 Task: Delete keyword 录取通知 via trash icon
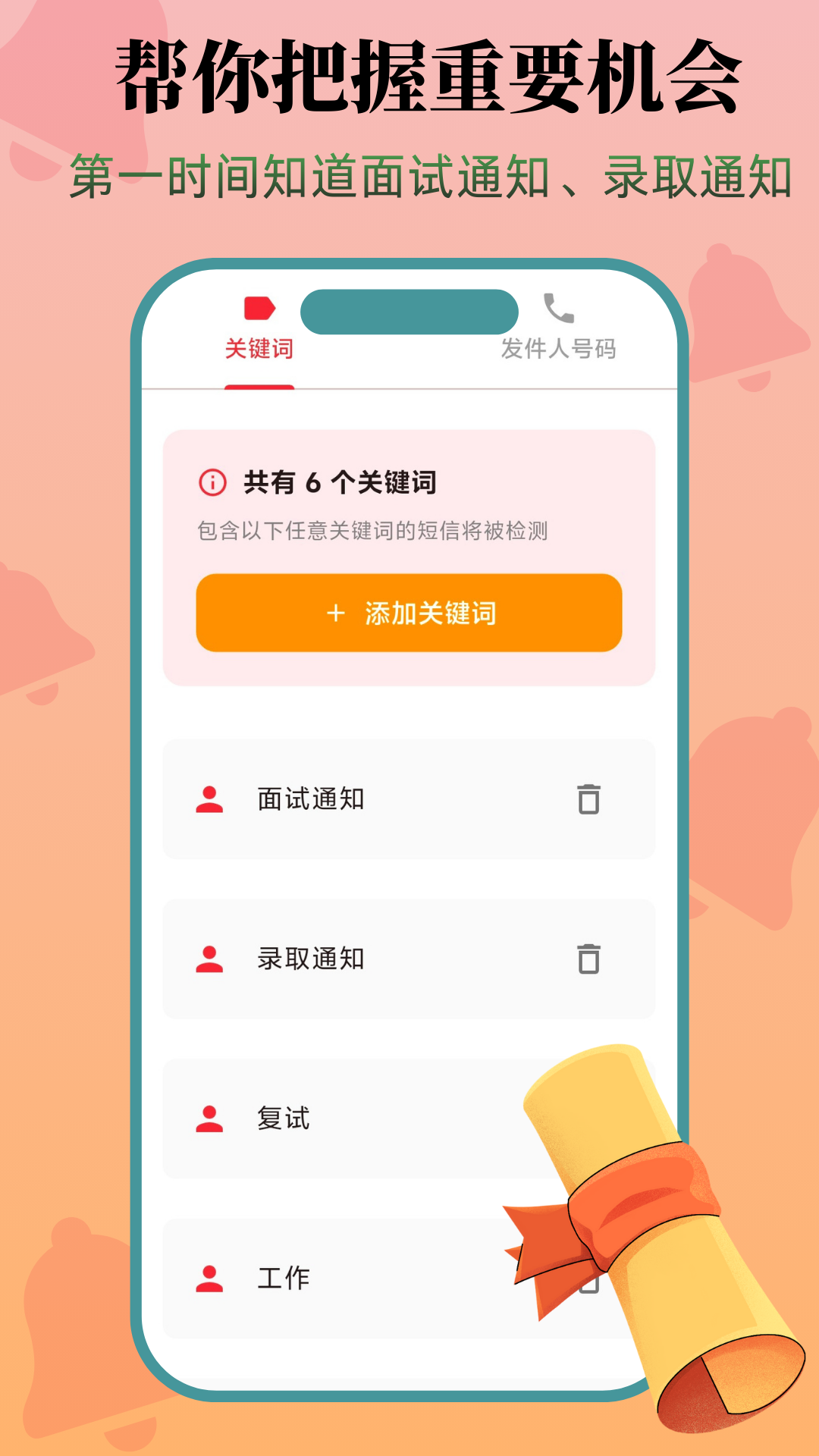pyautogui.click(x=588, y=959)
